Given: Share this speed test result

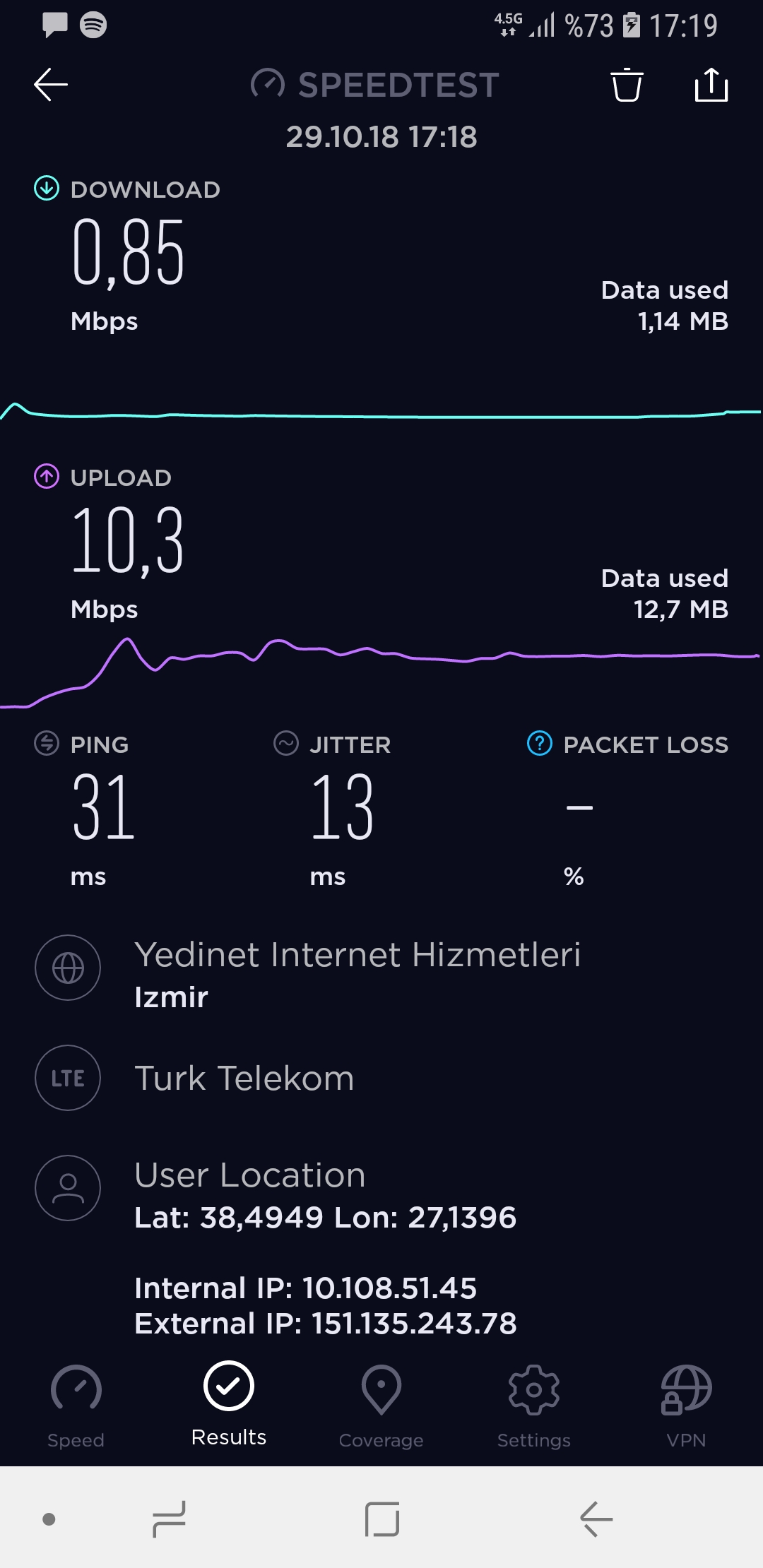Looking at the screenshot, I should (x=711, y=85).
